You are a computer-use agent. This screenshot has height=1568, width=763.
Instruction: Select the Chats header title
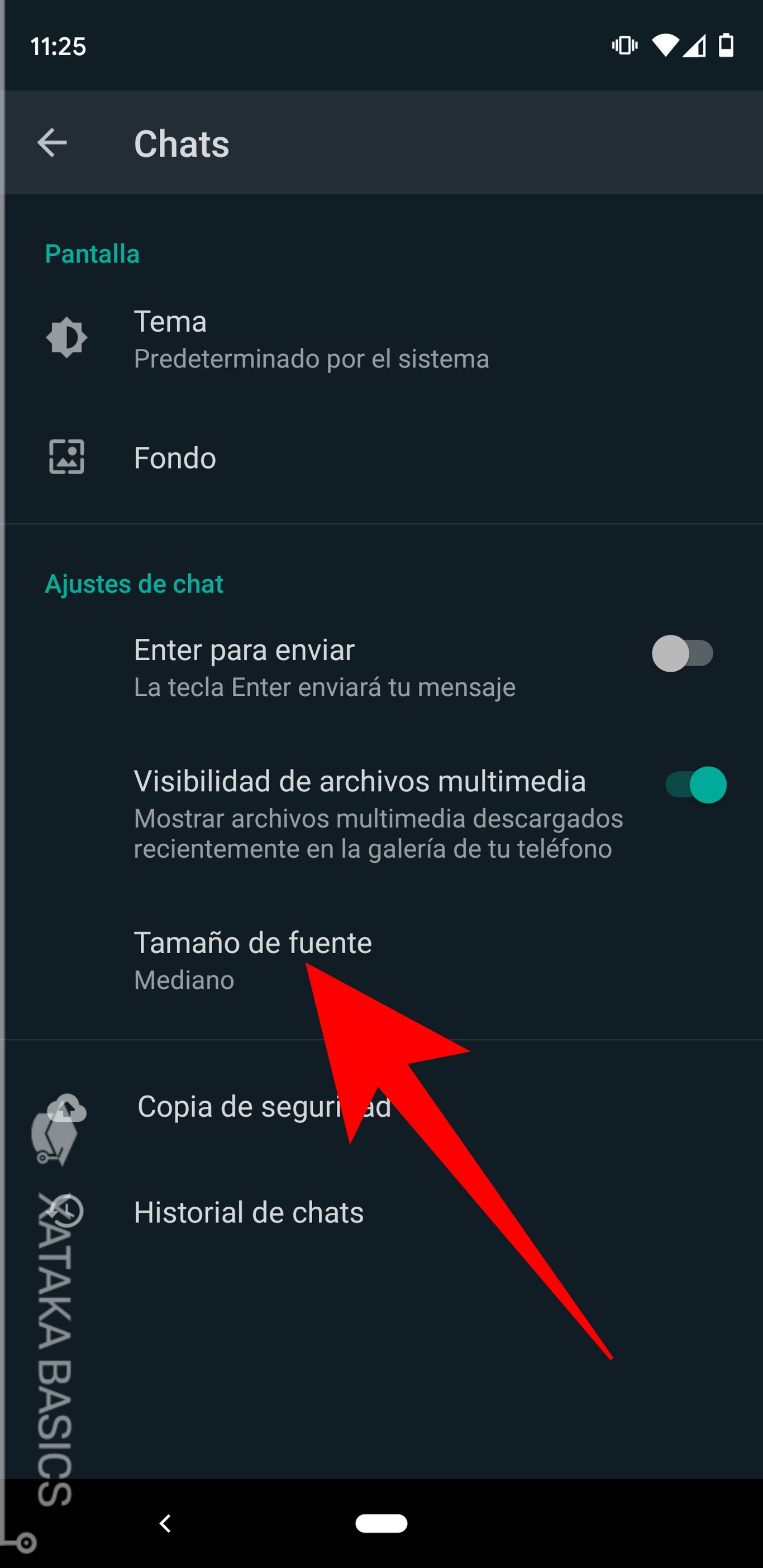tap(182, 144)
